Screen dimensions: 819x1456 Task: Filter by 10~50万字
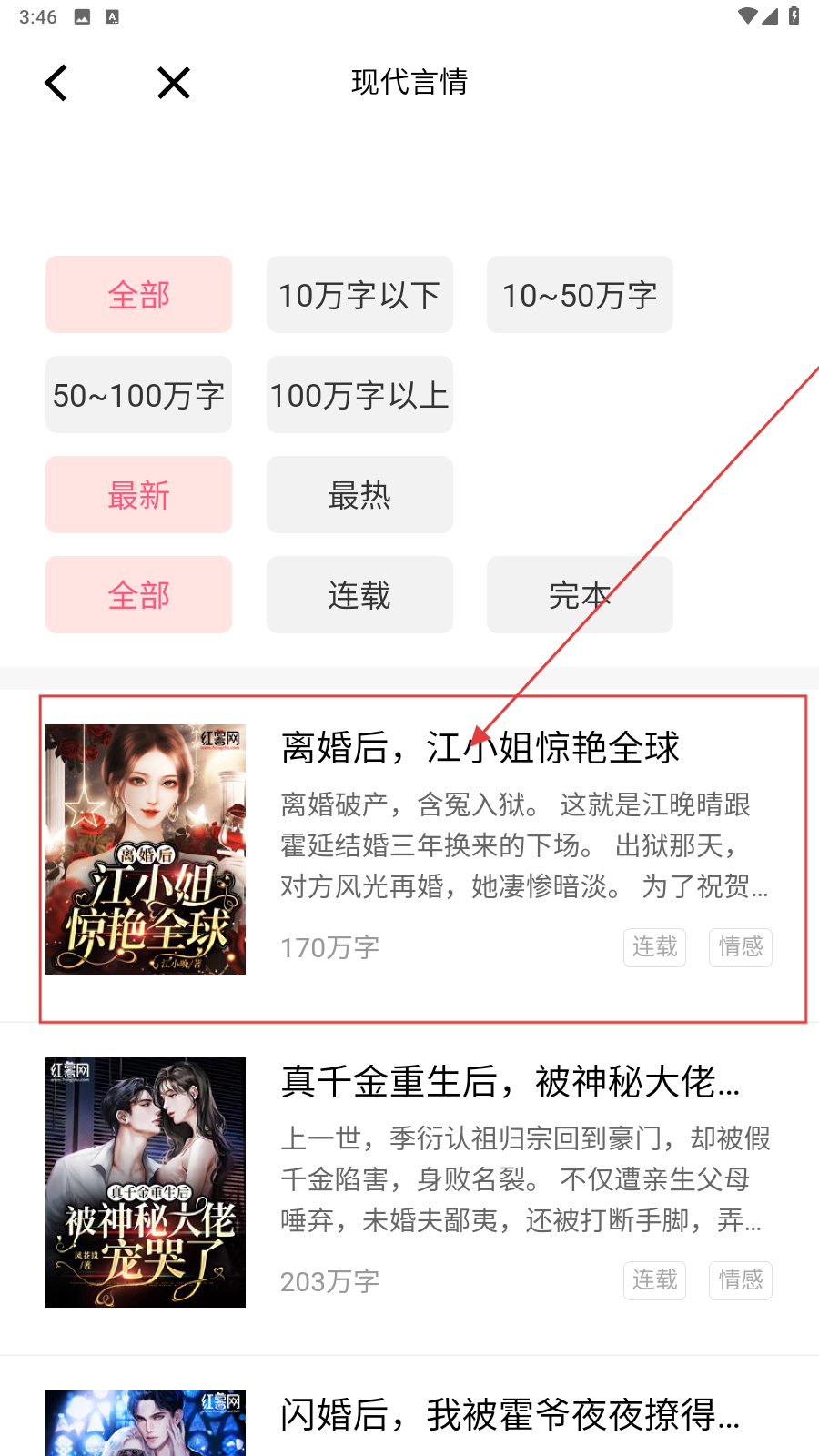pos(580,295)
